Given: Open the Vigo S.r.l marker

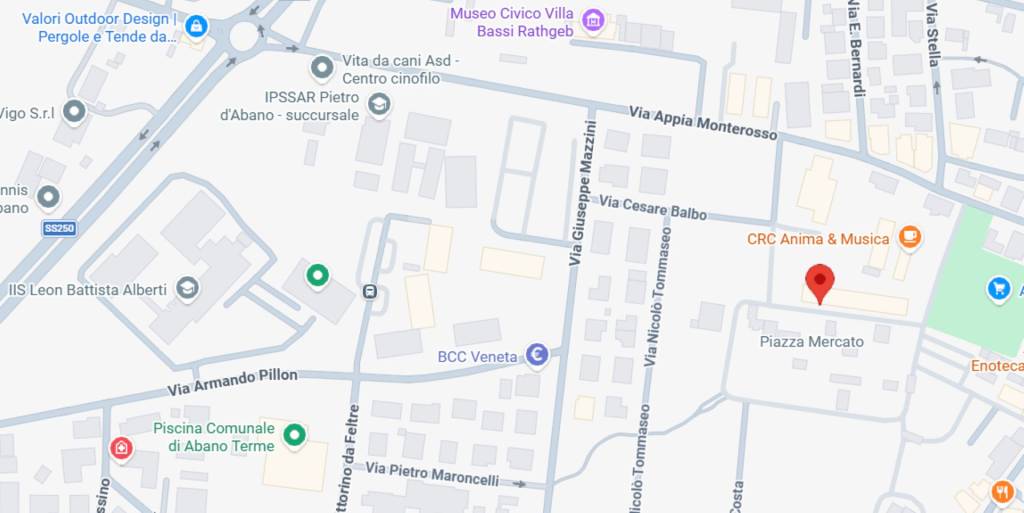Looking at the screenshot, I should (73, 111).
